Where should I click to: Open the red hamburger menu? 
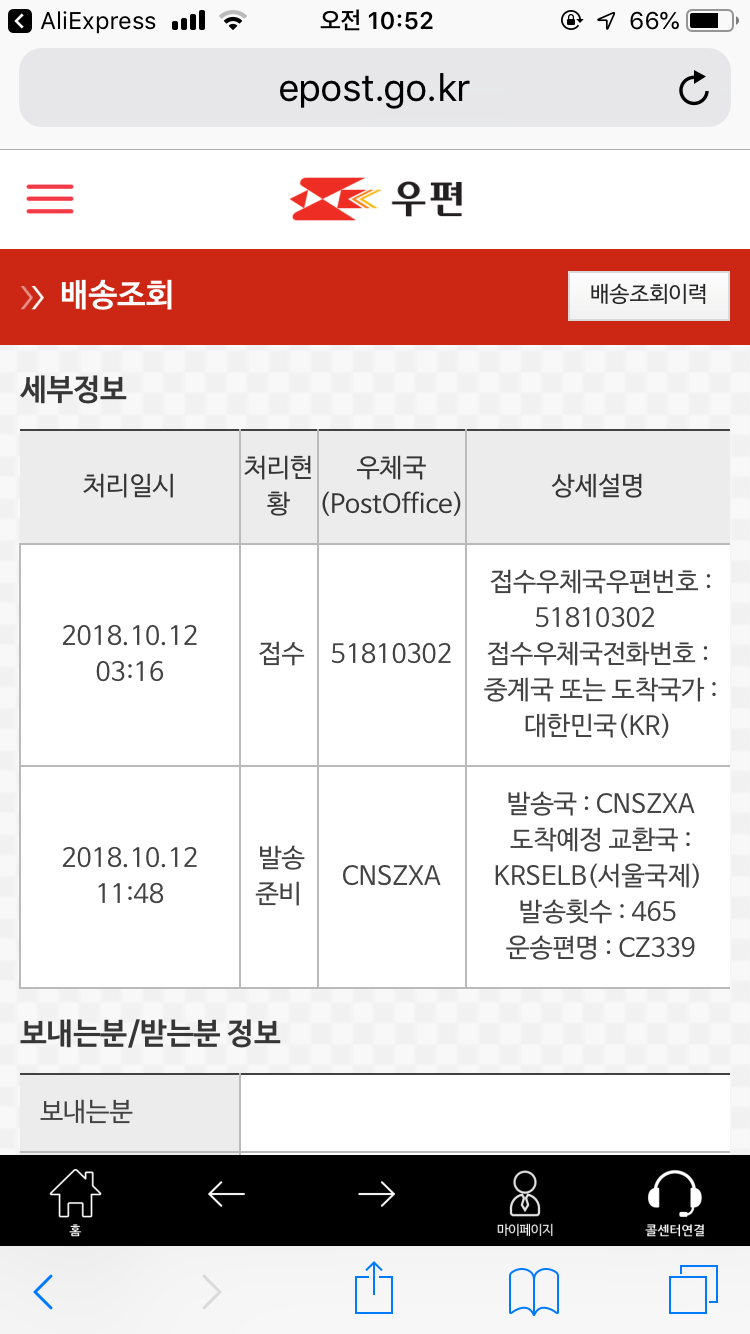click(50, 199)
